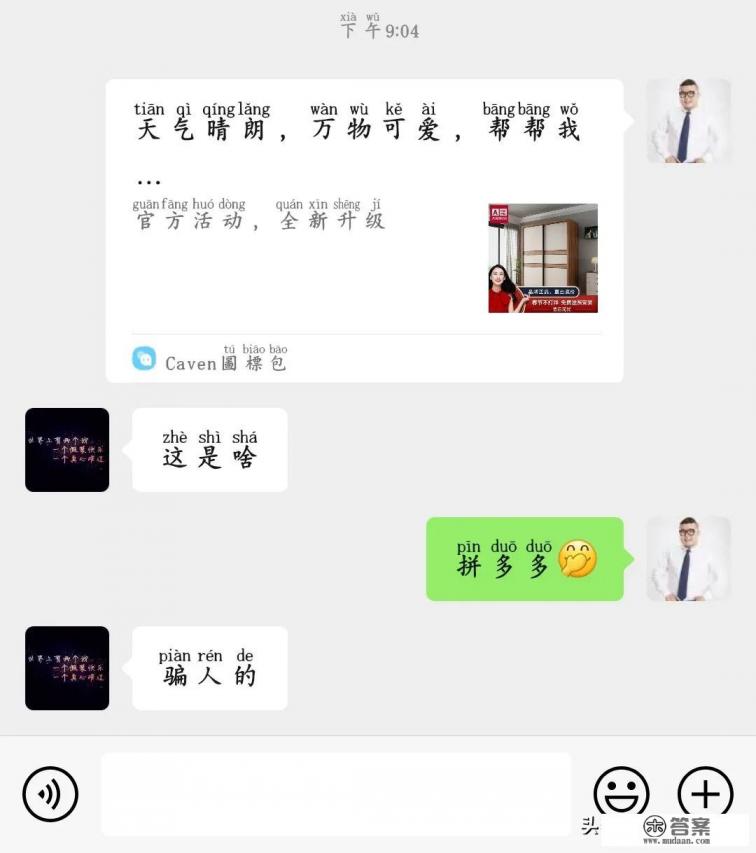Tap the voice input icon beside the text box
Image resolution: width=756 pixels, height=853 pixels.
point(50,793)
